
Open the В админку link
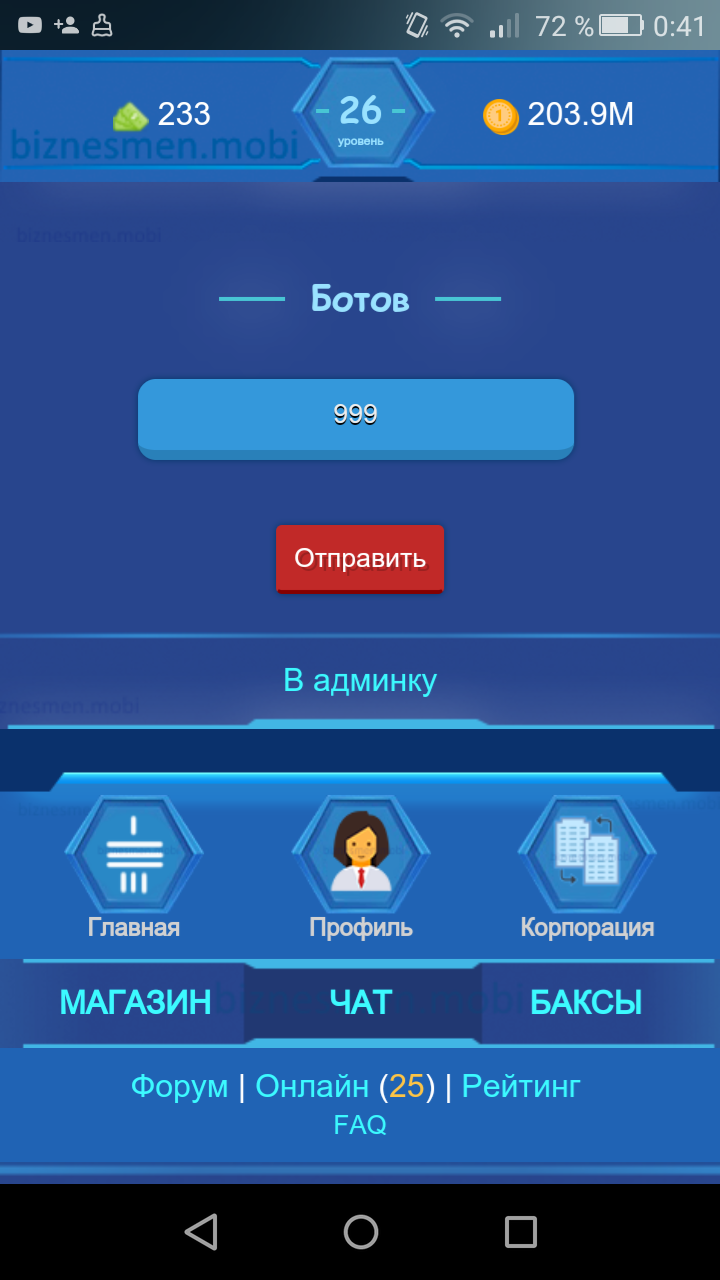tap(360, 681)
